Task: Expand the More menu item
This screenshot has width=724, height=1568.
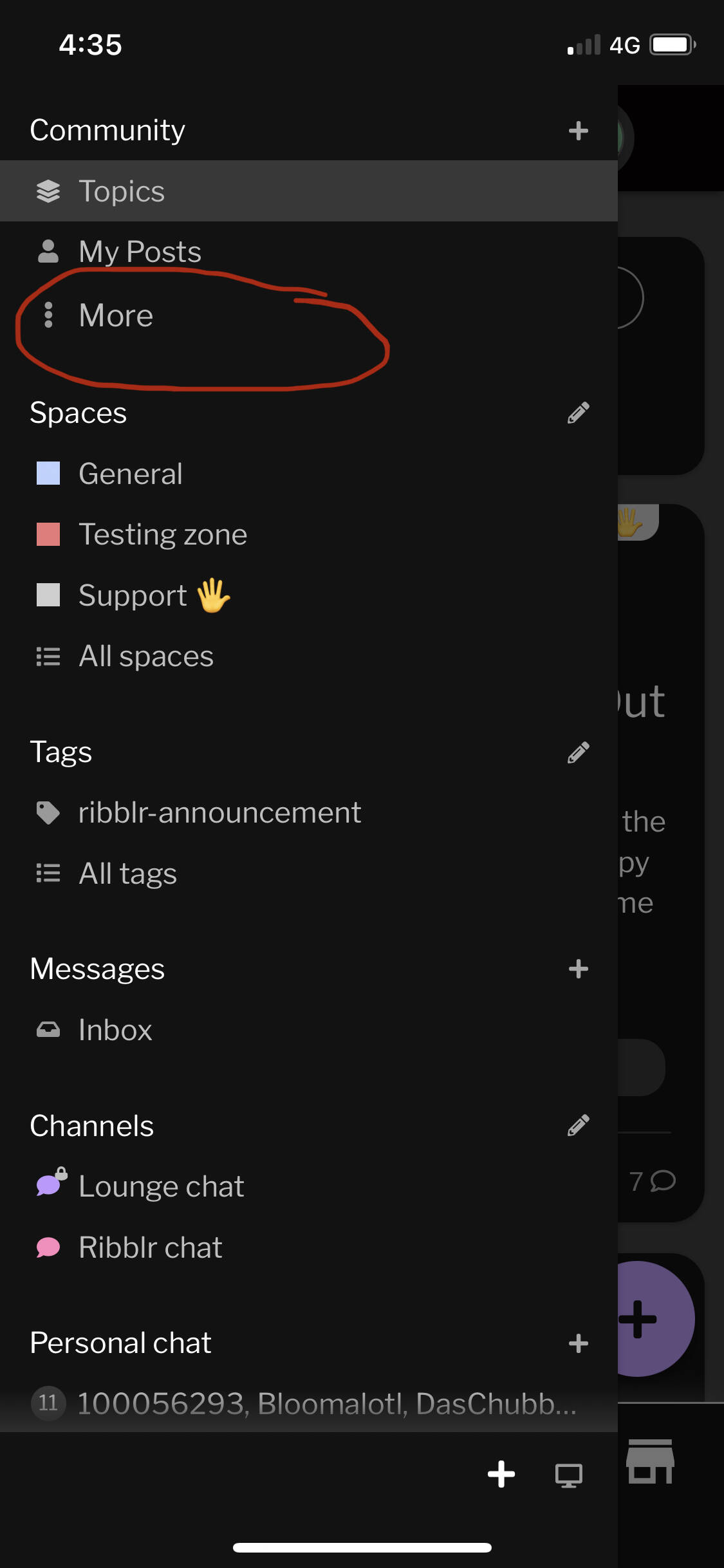Action: (x=309, y=315)
